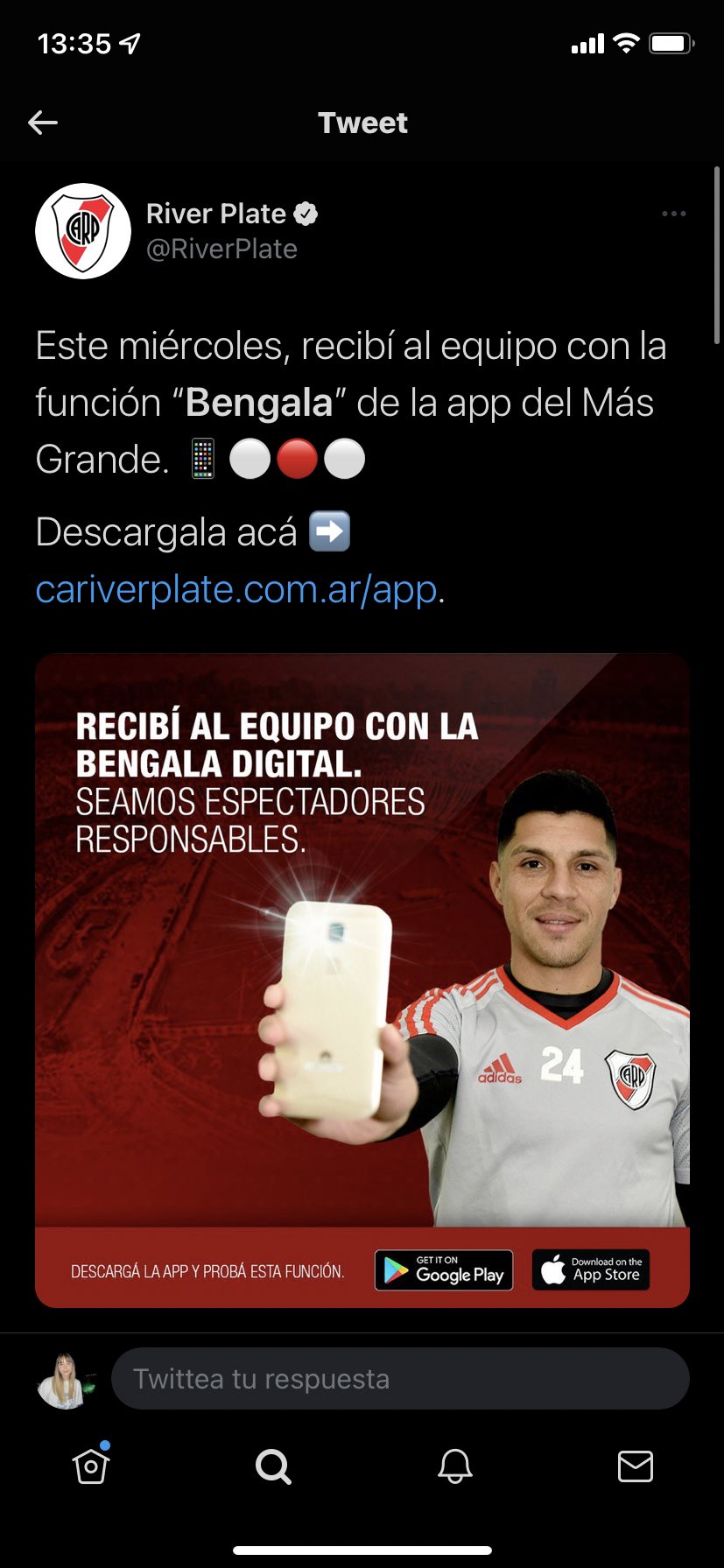Open the tweet's three-dot overflow menu
Viewport: 724px width, 1568px height.
tap(673, 214)
